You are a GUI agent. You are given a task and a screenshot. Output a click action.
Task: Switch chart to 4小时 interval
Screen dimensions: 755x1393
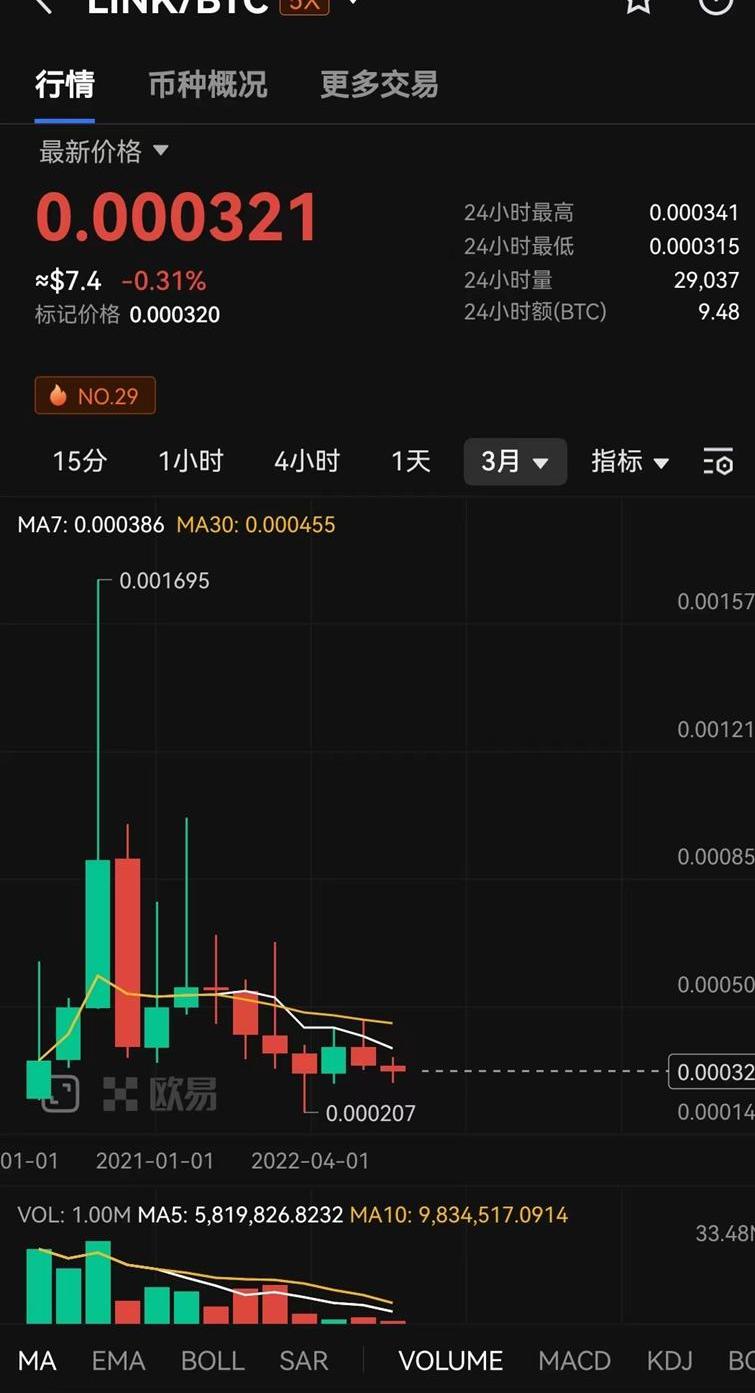click(307, 461)
